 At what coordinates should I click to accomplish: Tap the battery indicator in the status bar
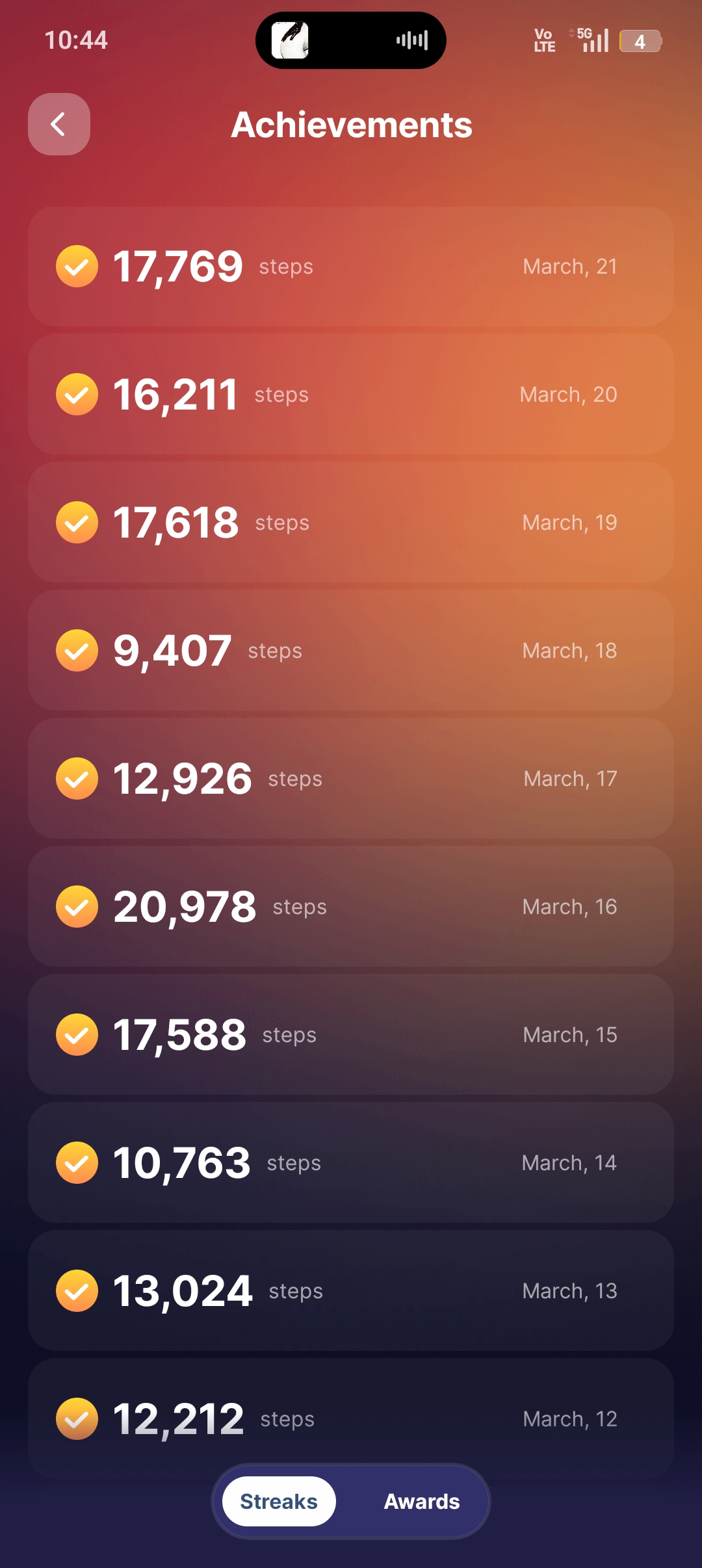pos(640,40)
